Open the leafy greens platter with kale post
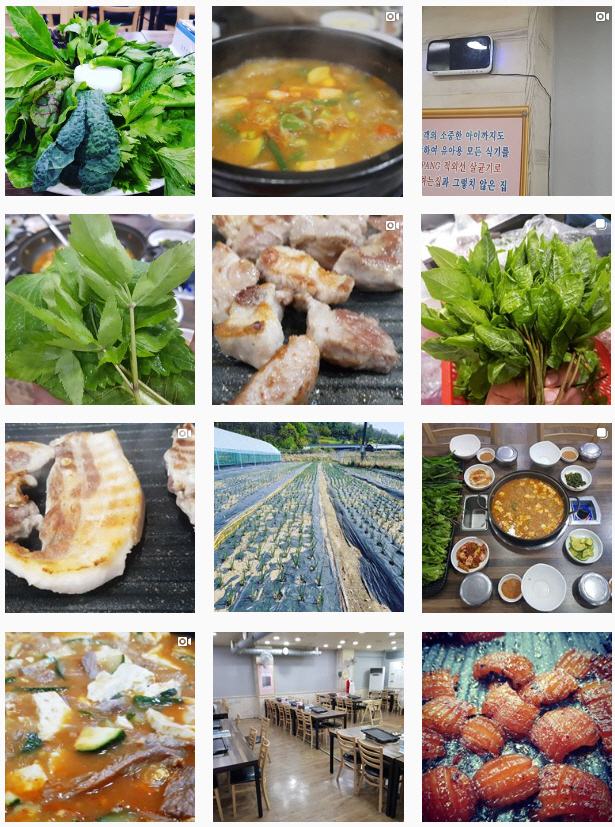 click(x=100, y=100)
